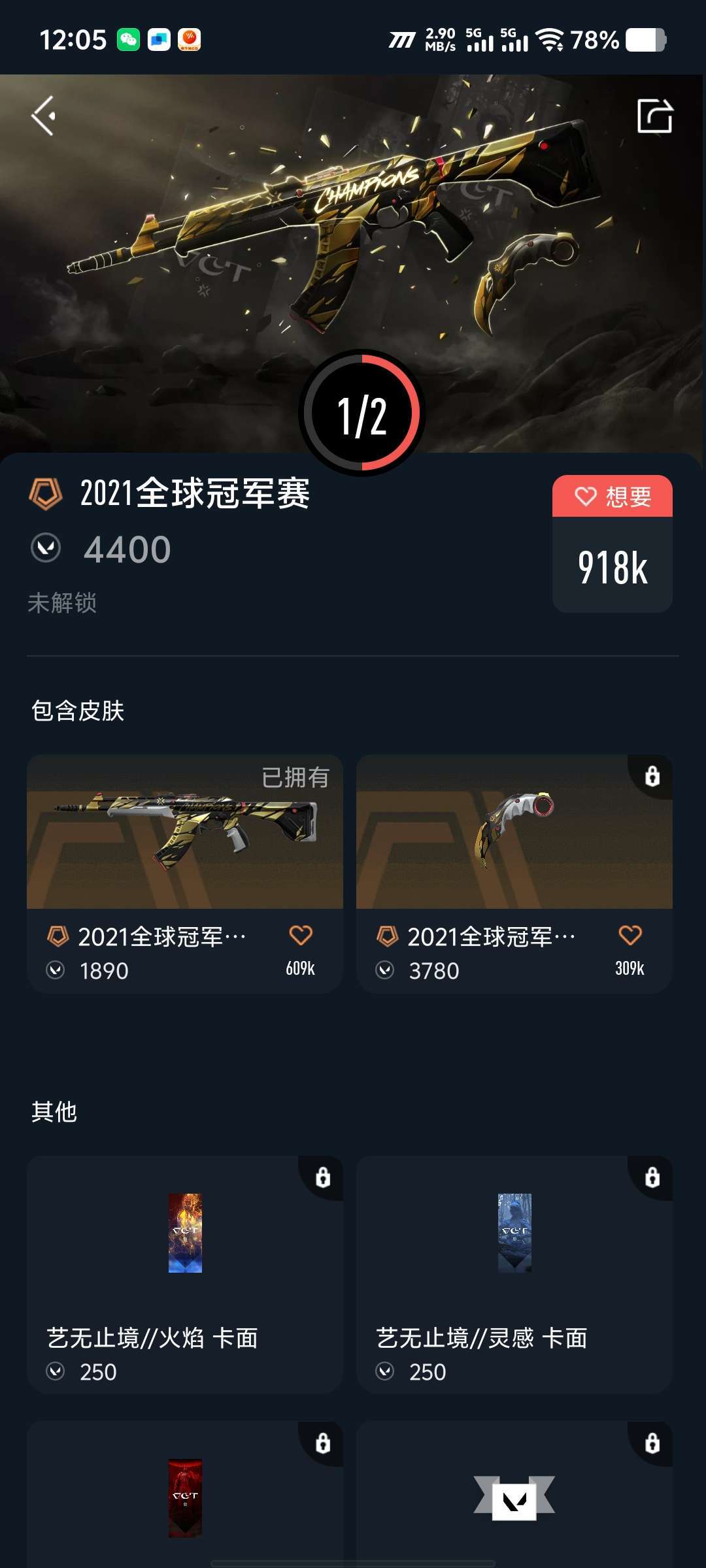The image size is (706, 1568).
Task: Tap the back arrow to leave bundle page
Action: [x=44, y=116]
